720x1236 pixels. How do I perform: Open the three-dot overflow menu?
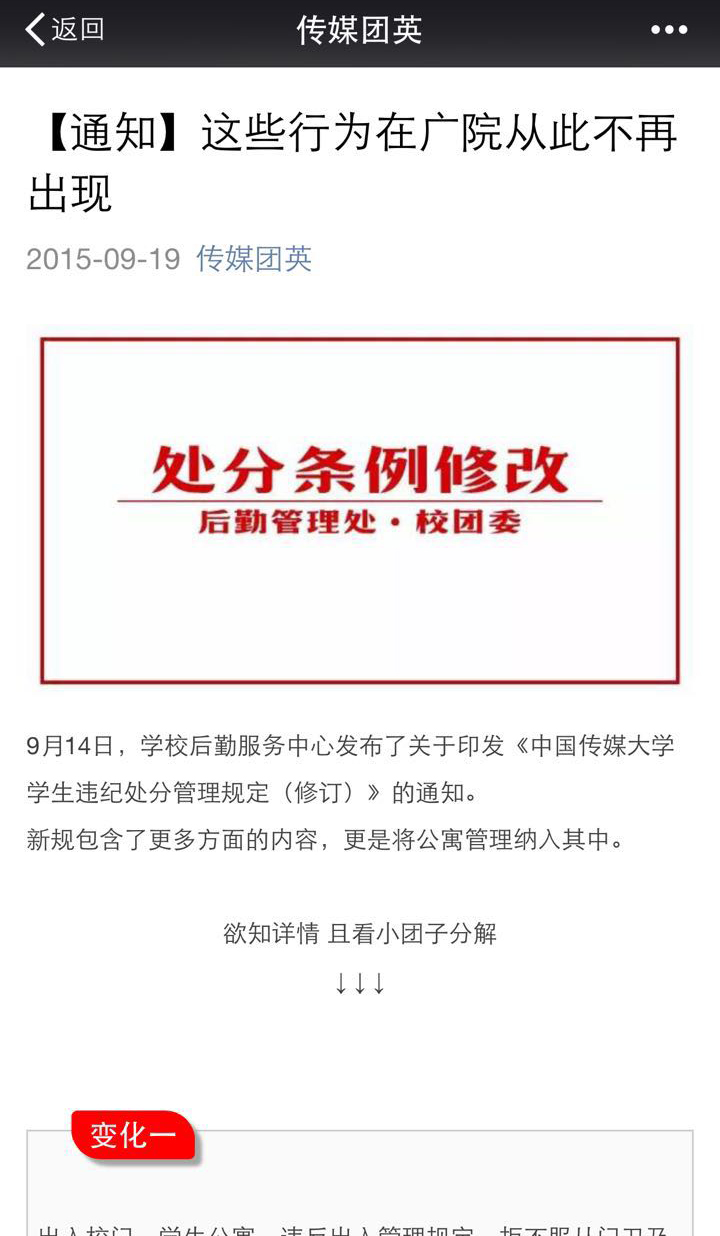click(x=669, y=30)
